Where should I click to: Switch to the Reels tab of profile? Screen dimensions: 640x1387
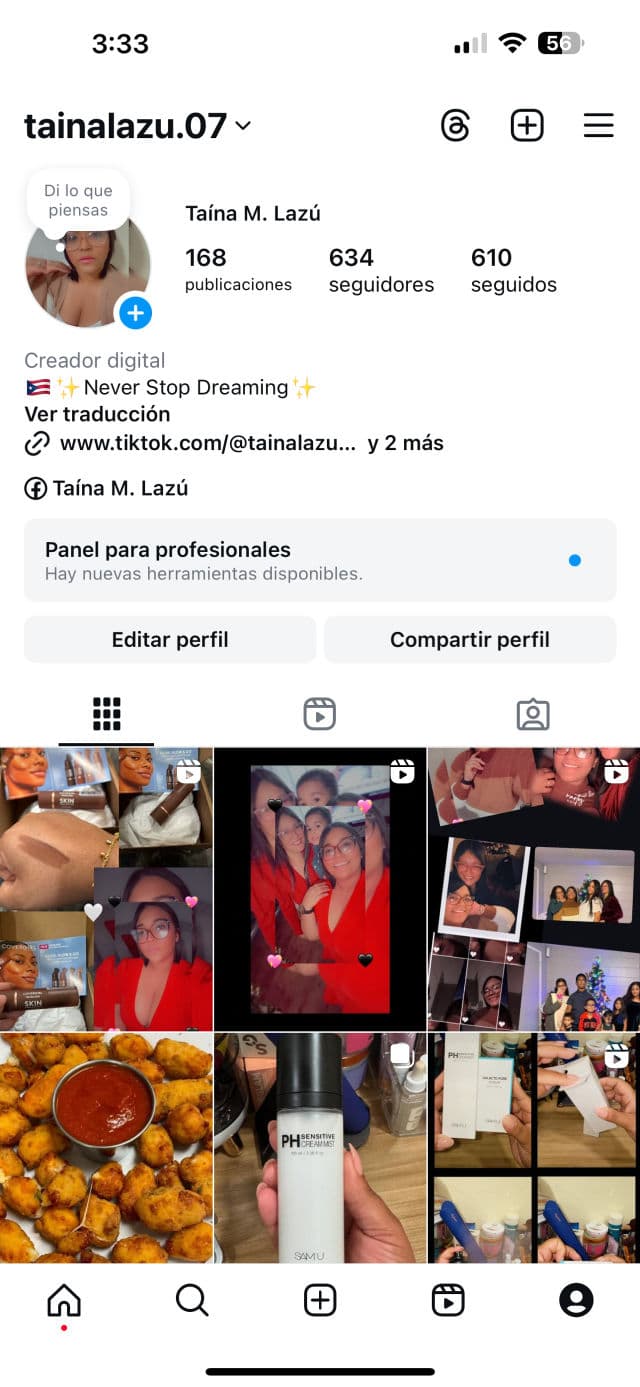[319, 714]
